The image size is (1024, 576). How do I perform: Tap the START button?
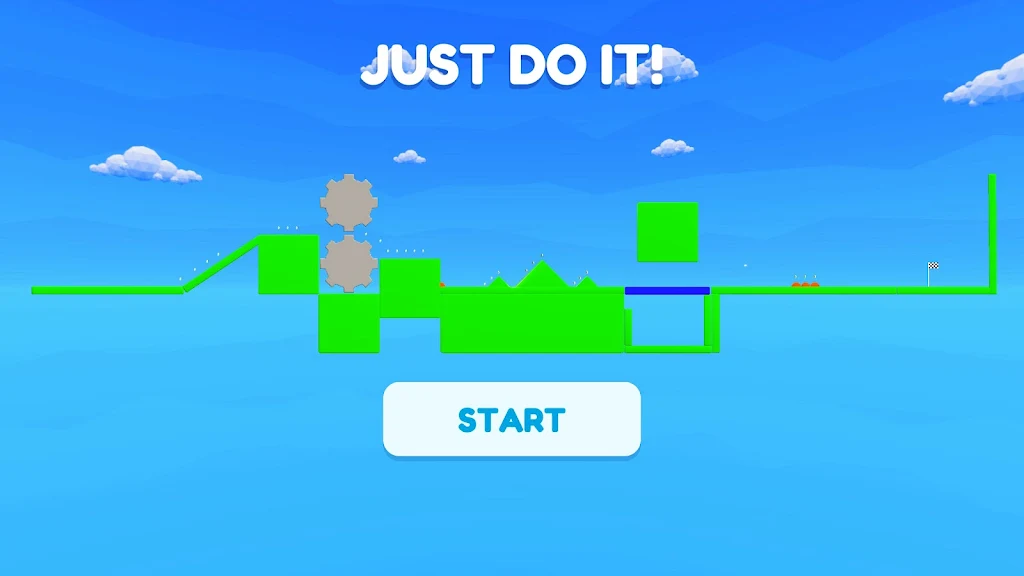click(x=511, y=419)
